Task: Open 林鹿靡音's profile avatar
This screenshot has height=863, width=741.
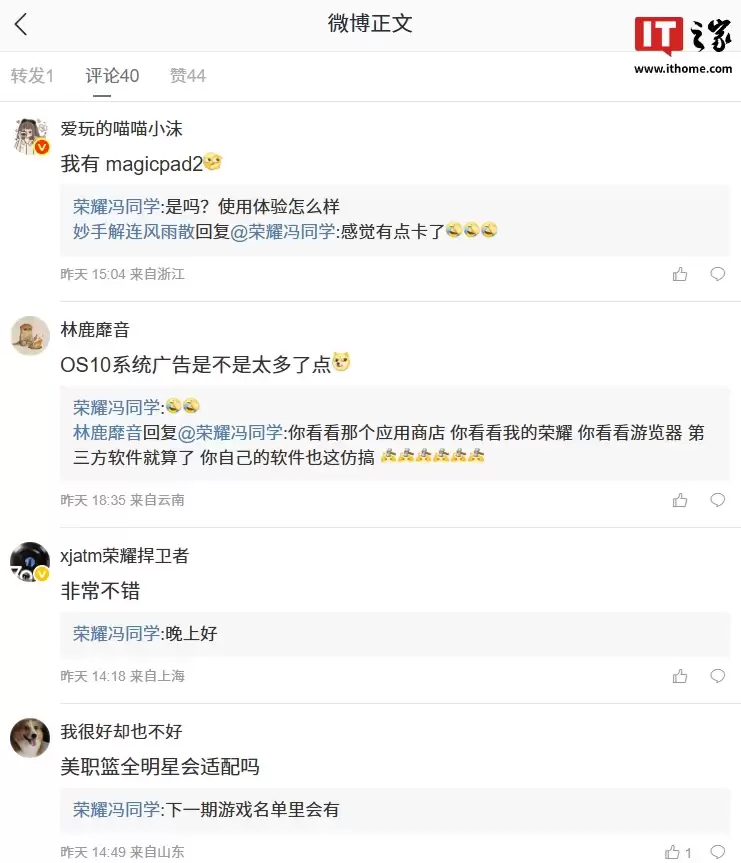Action: click(x=30, y=336)
